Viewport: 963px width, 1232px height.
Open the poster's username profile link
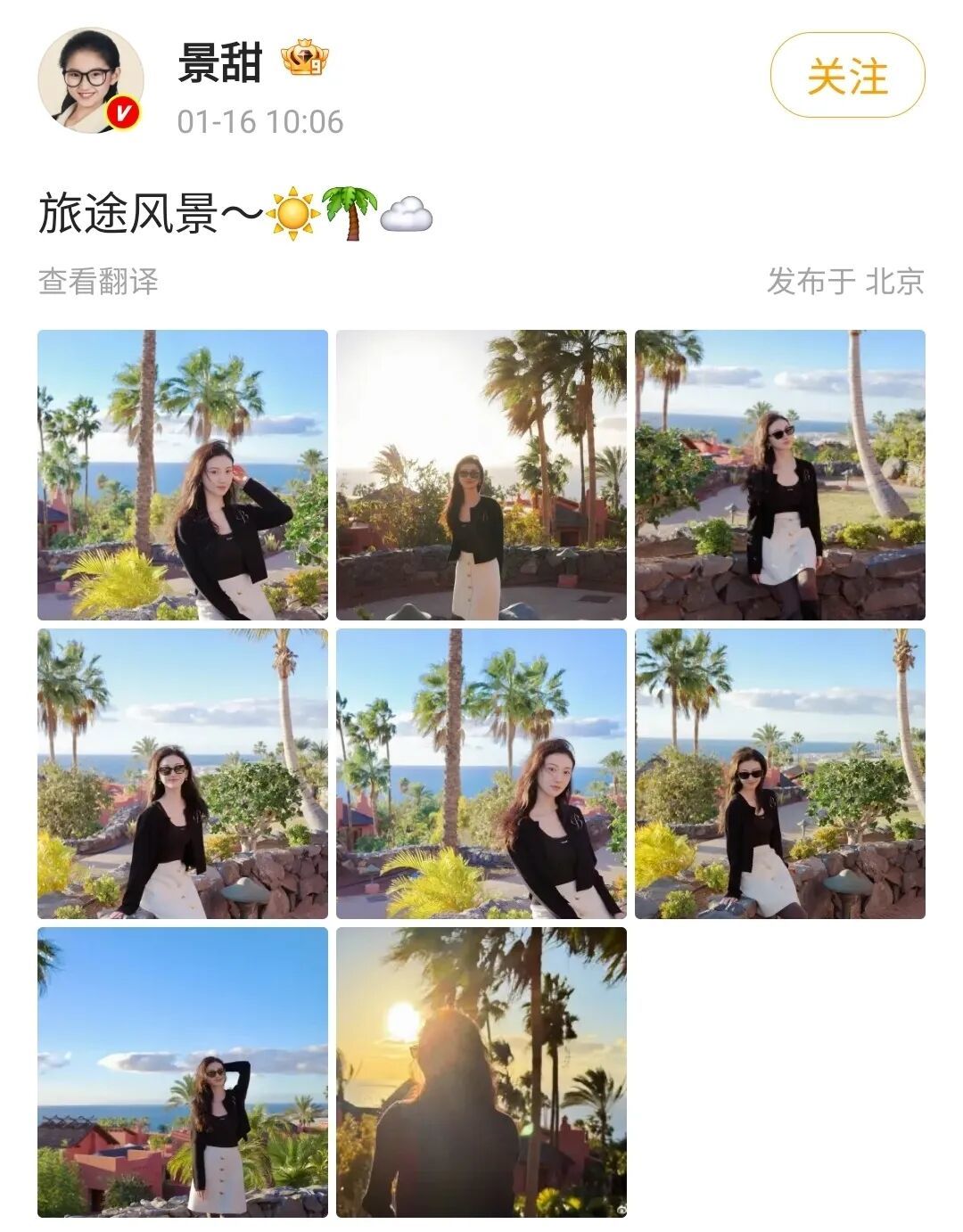220,64
